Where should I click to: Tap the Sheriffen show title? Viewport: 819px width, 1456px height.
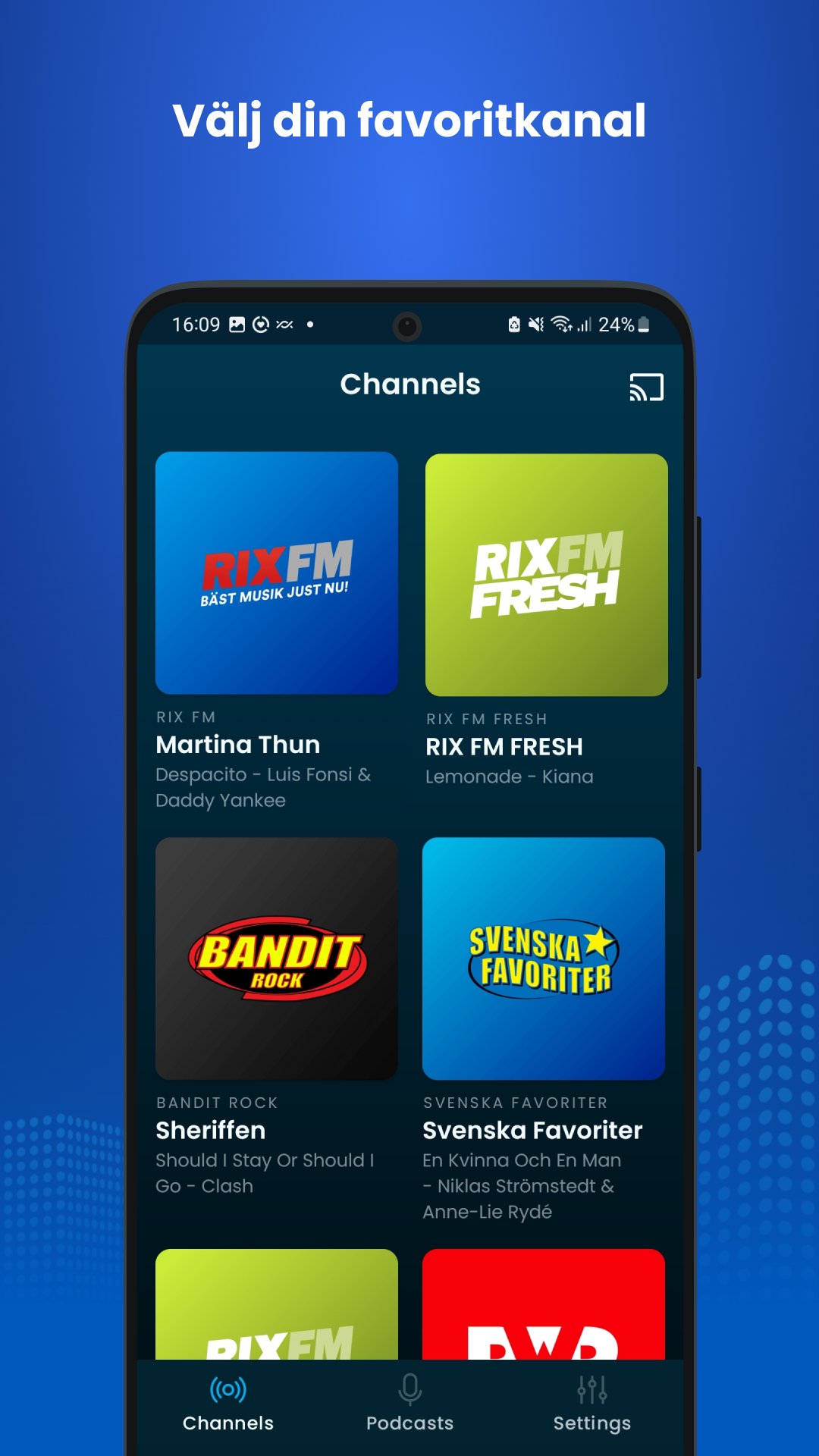pyautogui.click(x=210, y=1130)
